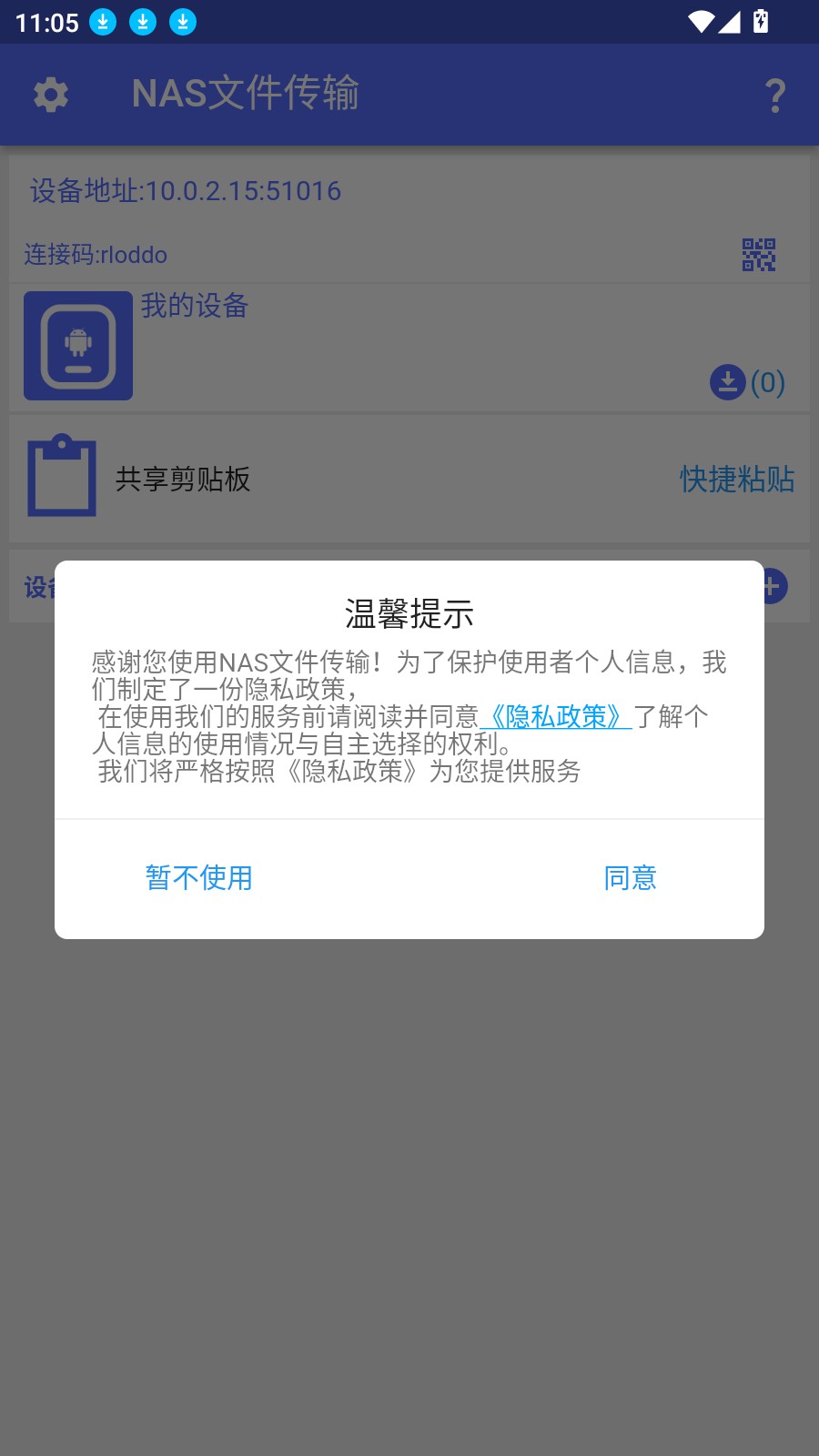Screen dimensions: 819x1456
Task: Select the 快捷粘贴 quick paste option
Action: 737,479
